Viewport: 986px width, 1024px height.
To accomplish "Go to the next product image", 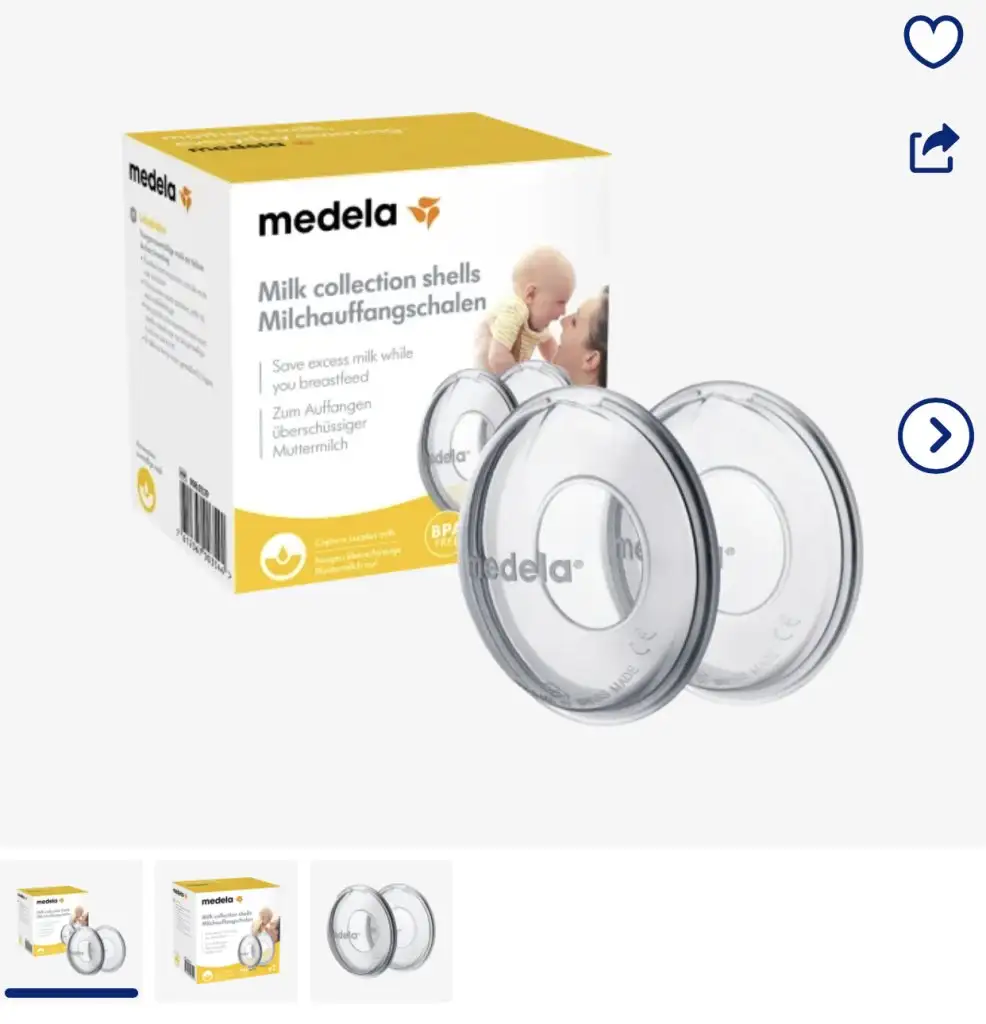I will pyautogui.click(x=934, y=435).
